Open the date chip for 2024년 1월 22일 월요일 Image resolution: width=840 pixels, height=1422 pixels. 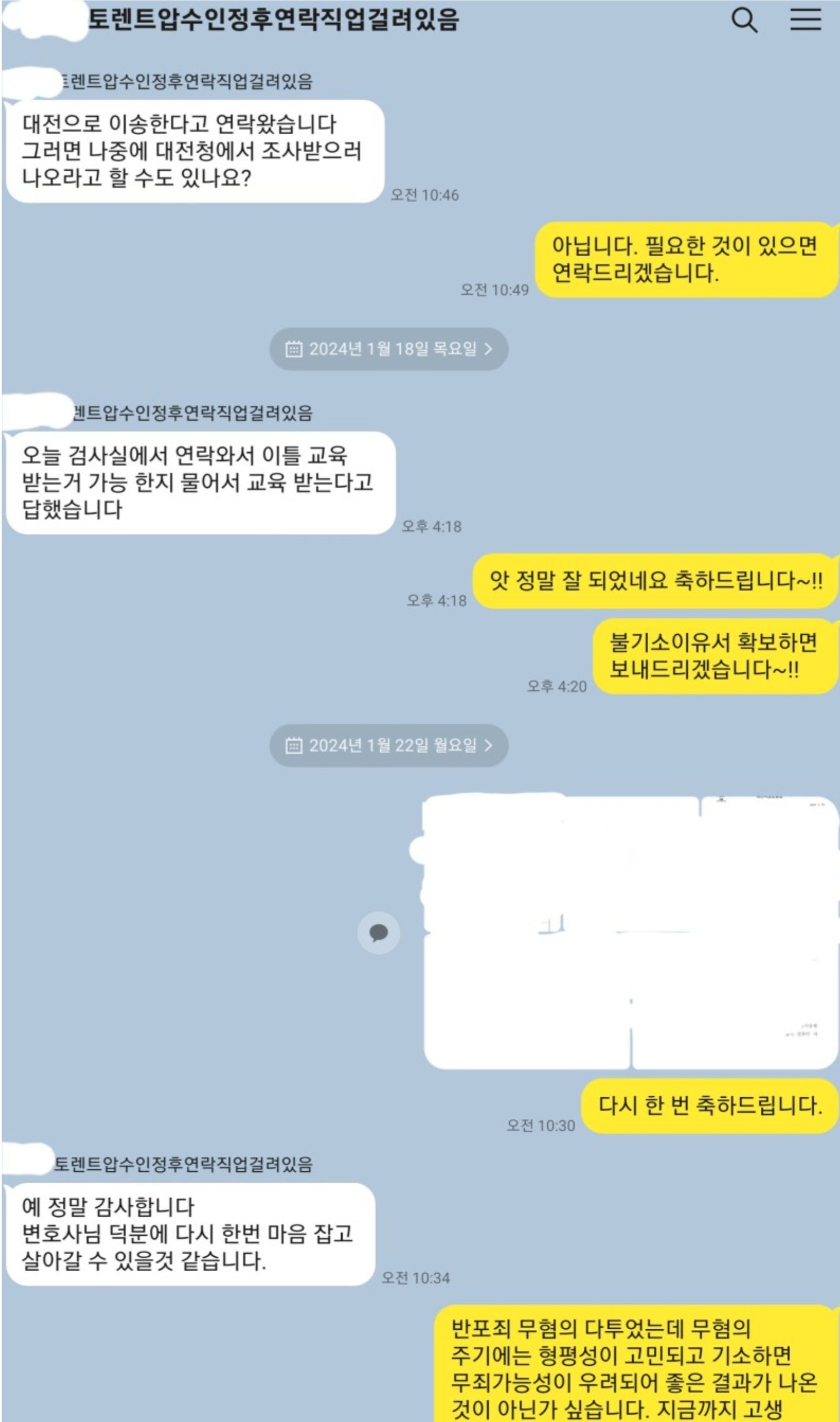389,745
